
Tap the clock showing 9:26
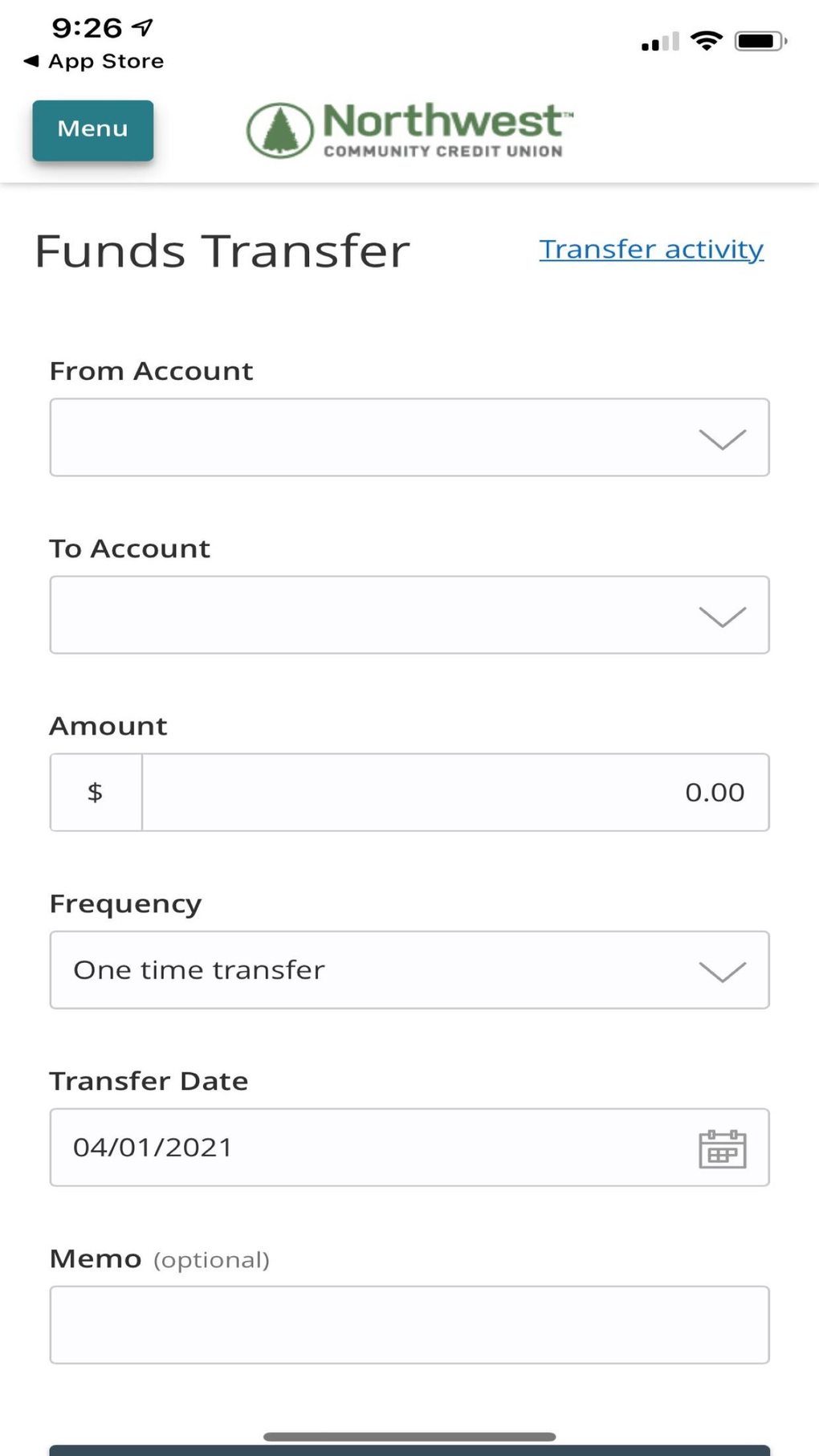tap(88, 27)
